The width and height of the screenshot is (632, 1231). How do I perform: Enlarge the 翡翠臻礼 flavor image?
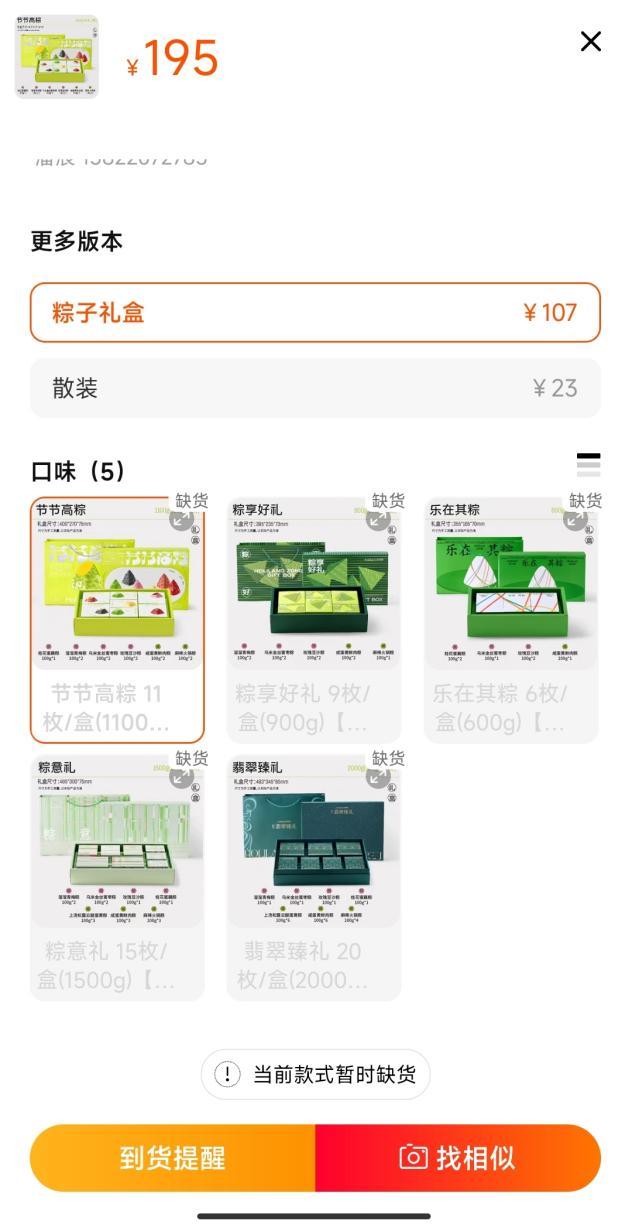point(378,776)
